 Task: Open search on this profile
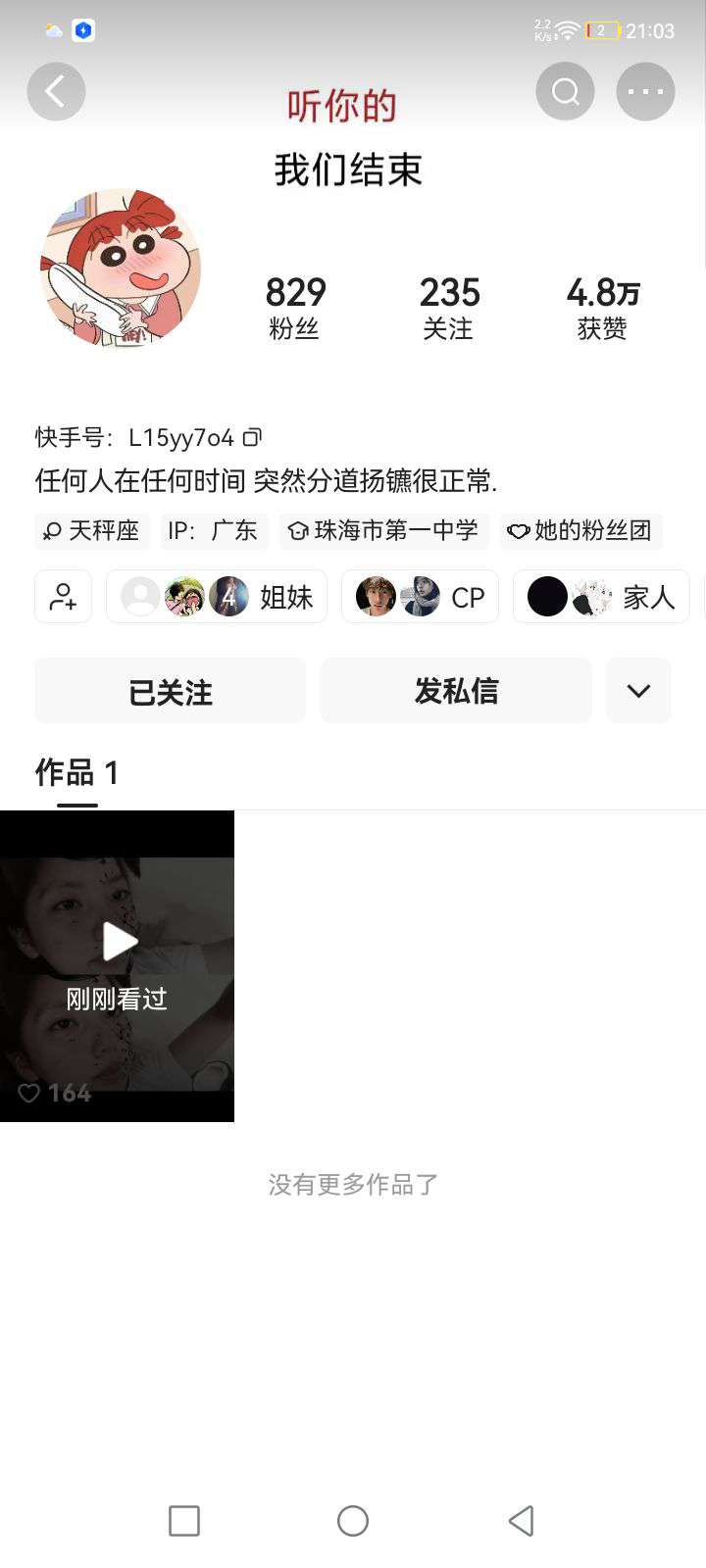pyautogui.click(x=565, y=92)
